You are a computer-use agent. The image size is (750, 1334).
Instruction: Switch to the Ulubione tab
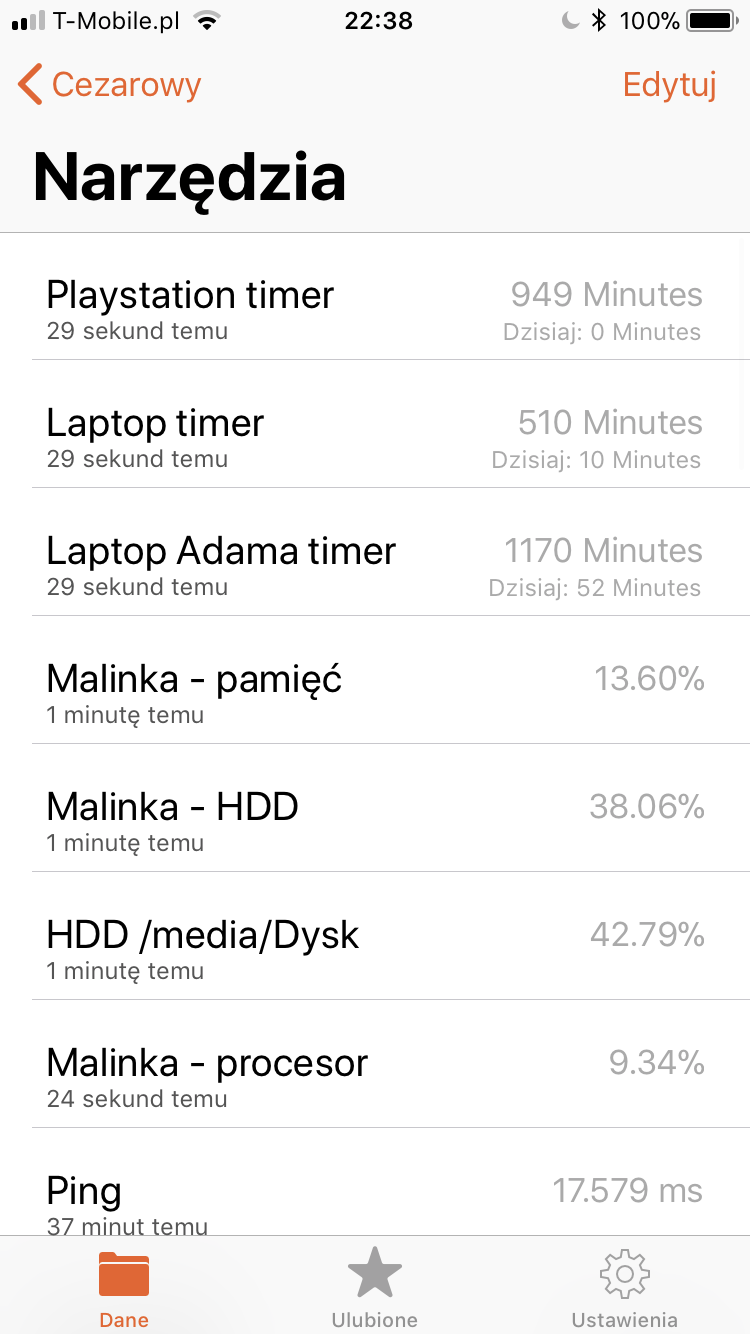point(375,1288)
